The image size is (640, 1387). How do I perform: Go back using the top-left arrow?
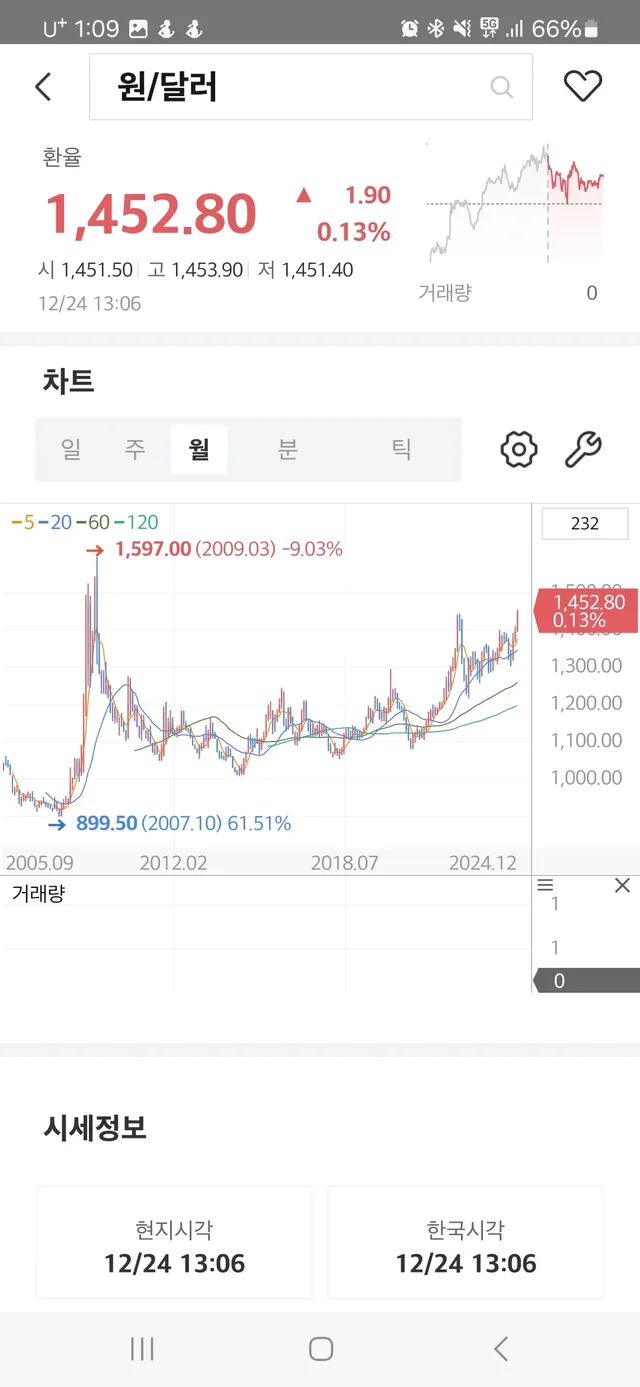[x=43, y=87]
